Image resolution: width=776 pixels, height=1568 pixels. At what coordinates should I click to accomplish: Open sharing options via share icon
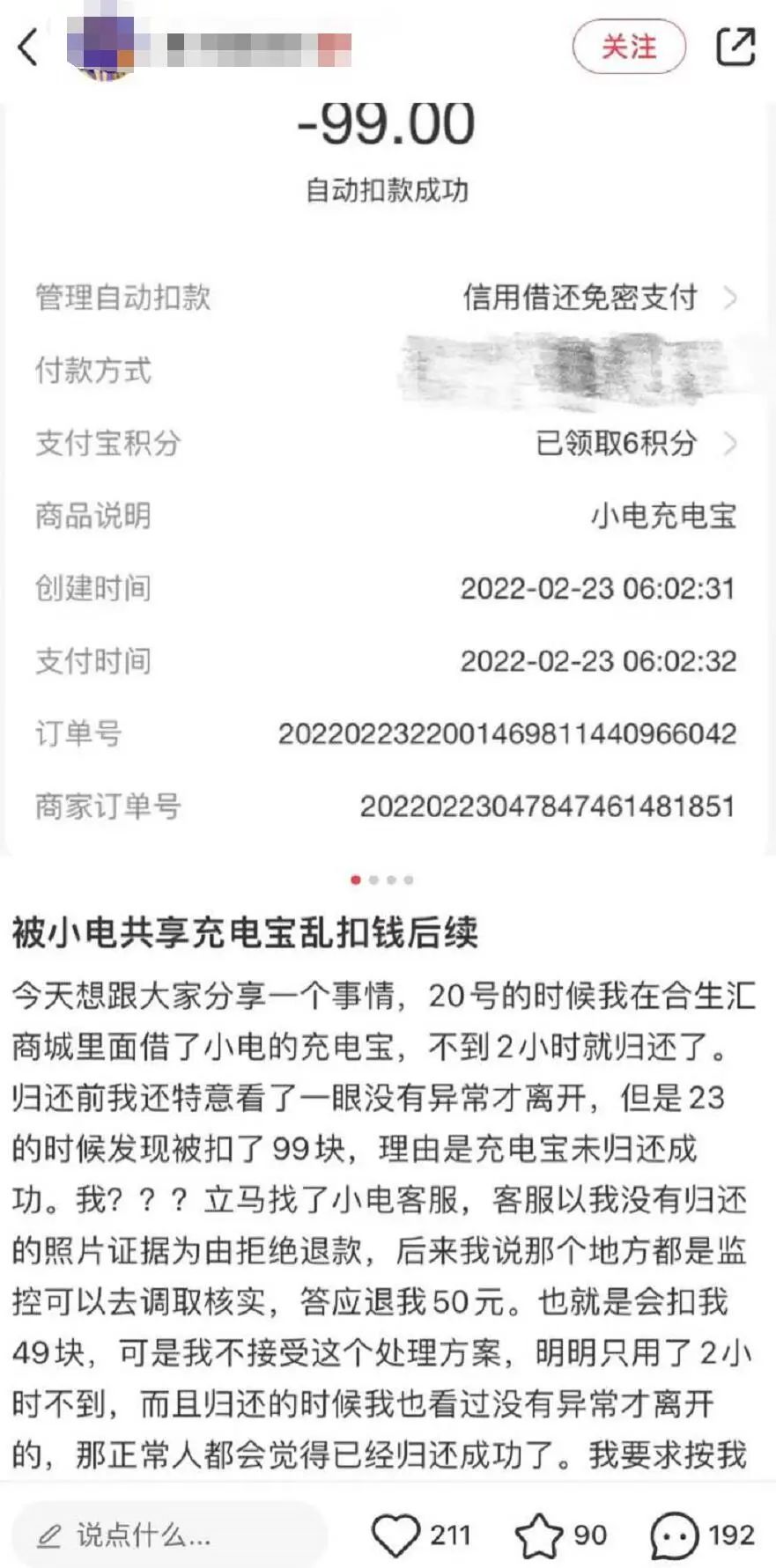point(735,46)
